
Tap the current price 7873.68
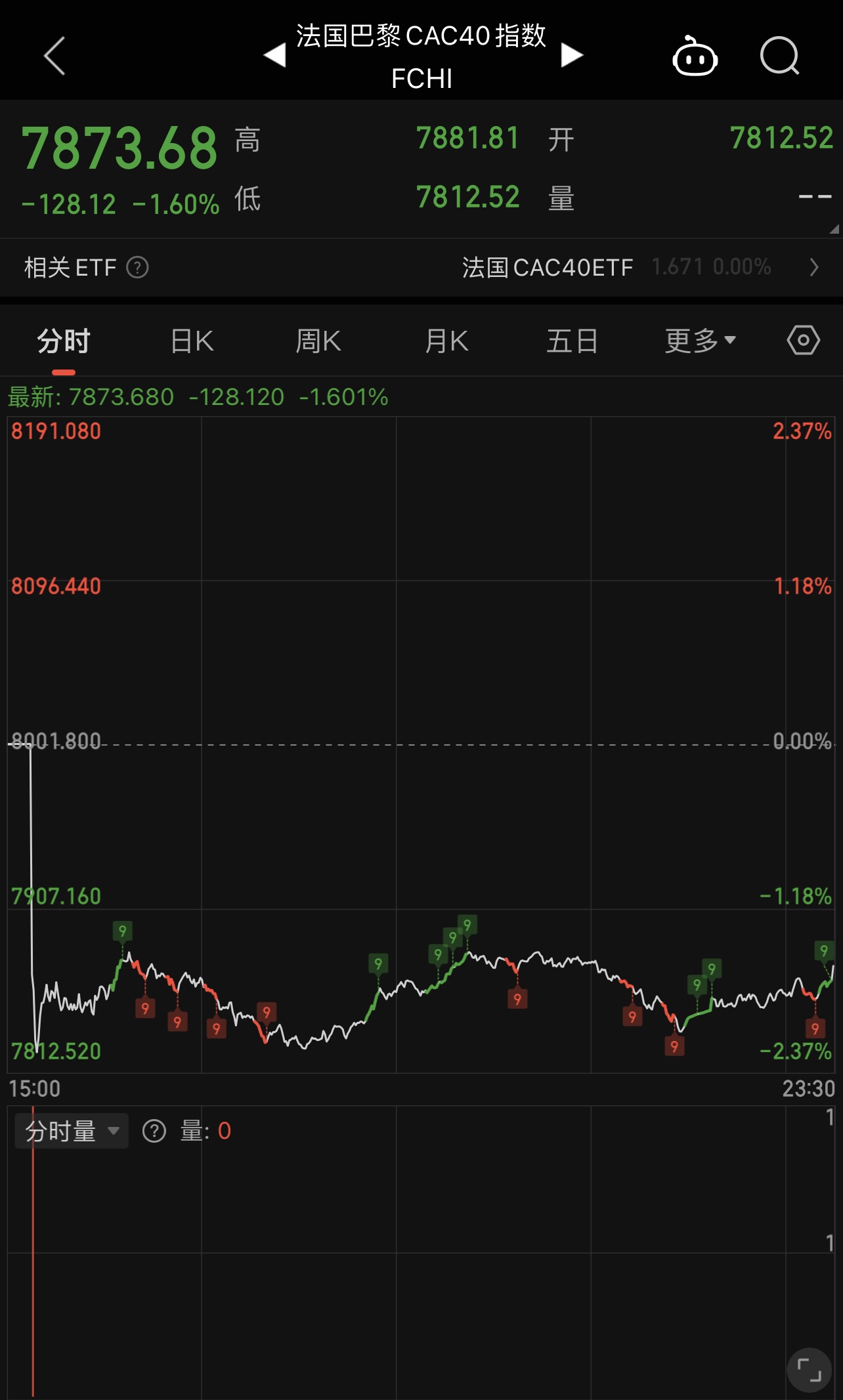pyautogui.click(x=118, y=146)
